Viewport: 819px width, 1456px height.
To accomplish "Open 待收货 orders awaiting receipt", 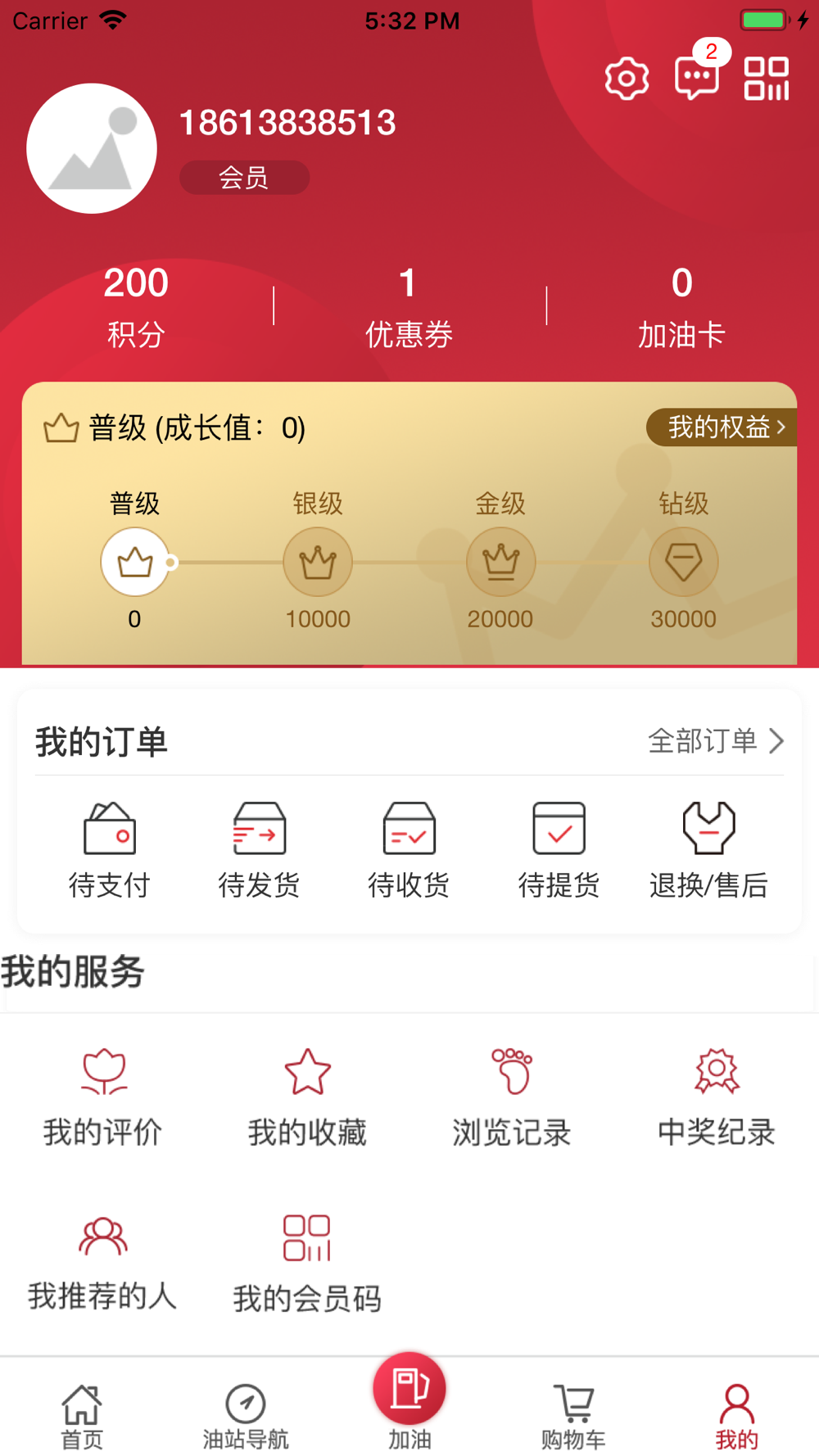I will pyautogui.click(x=409, y=851).
